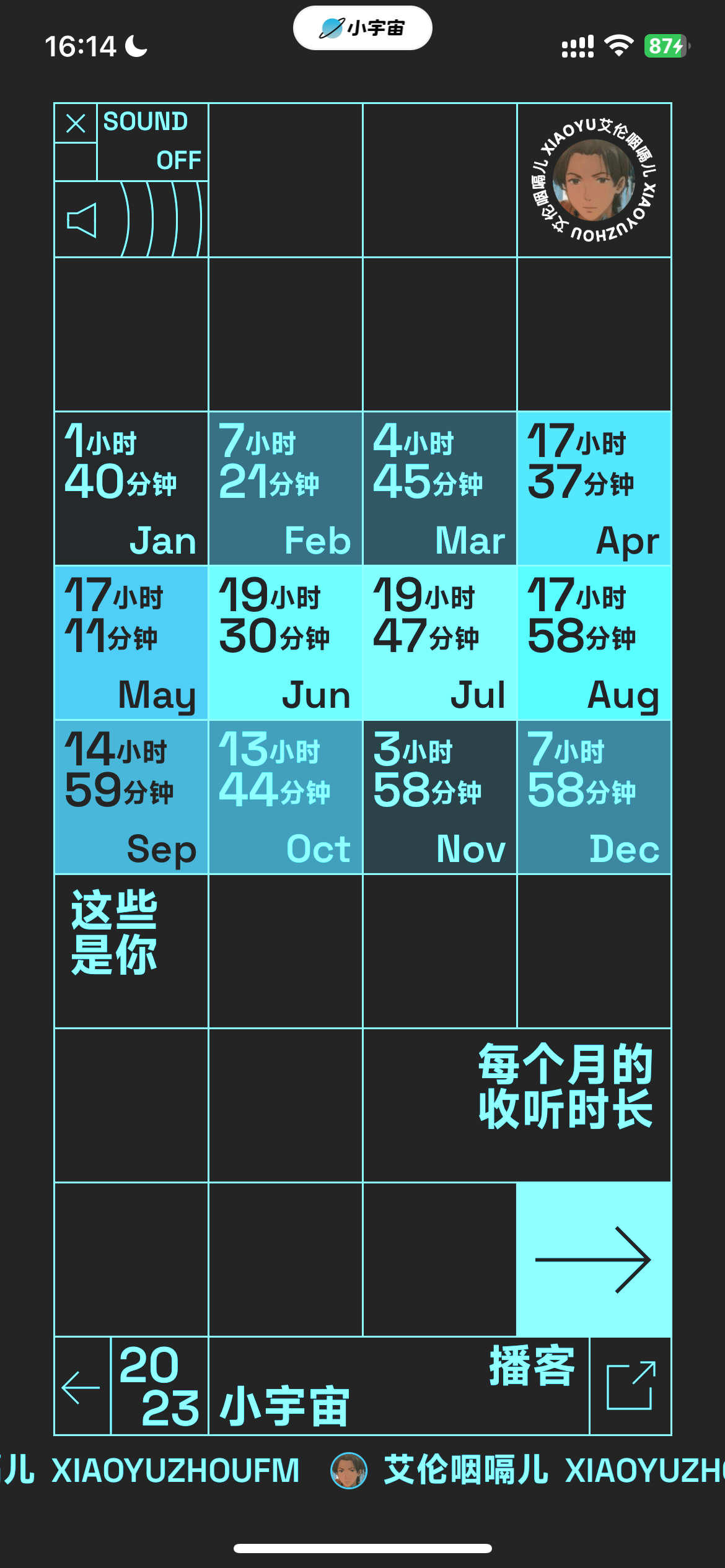Close the report with the X icon
This screenshot has height=1568, width=725.
(76, 124)
